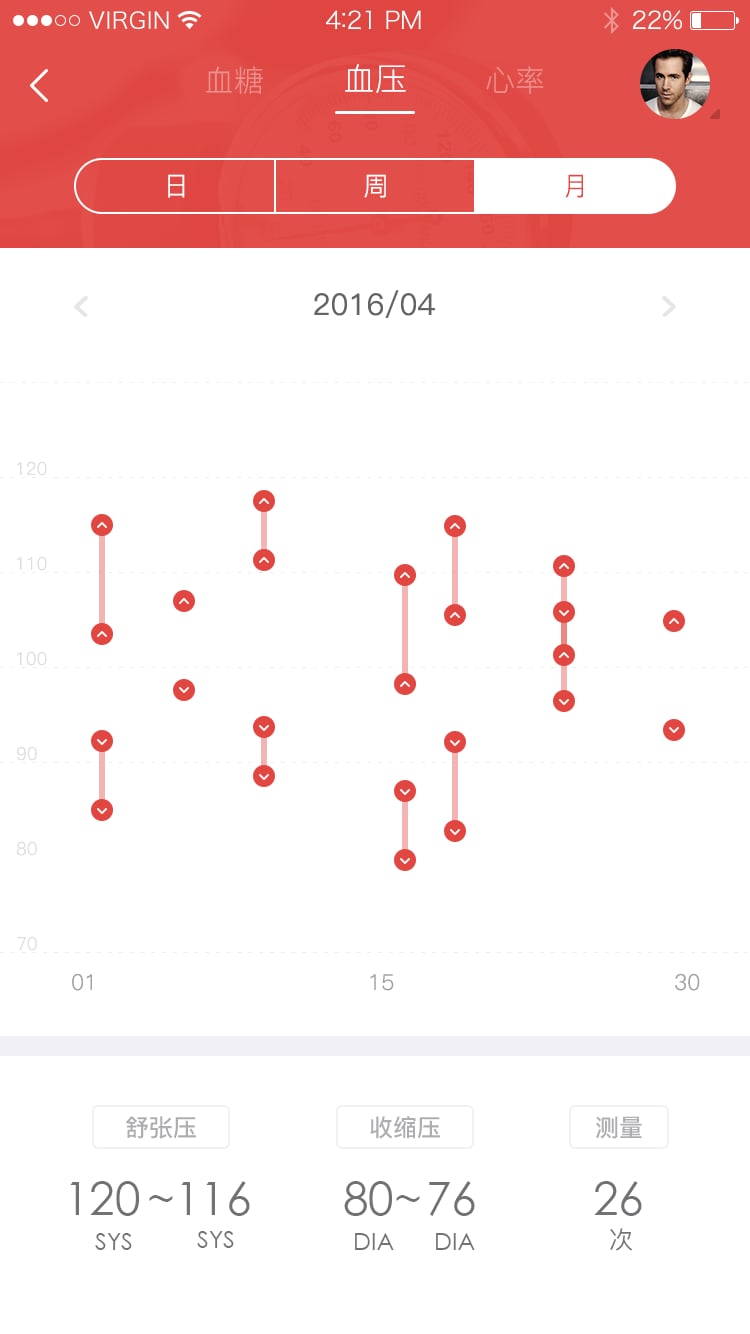Select the 日 view segment
The height and width of the screenshot is (1334, 750).
[175, 186]
